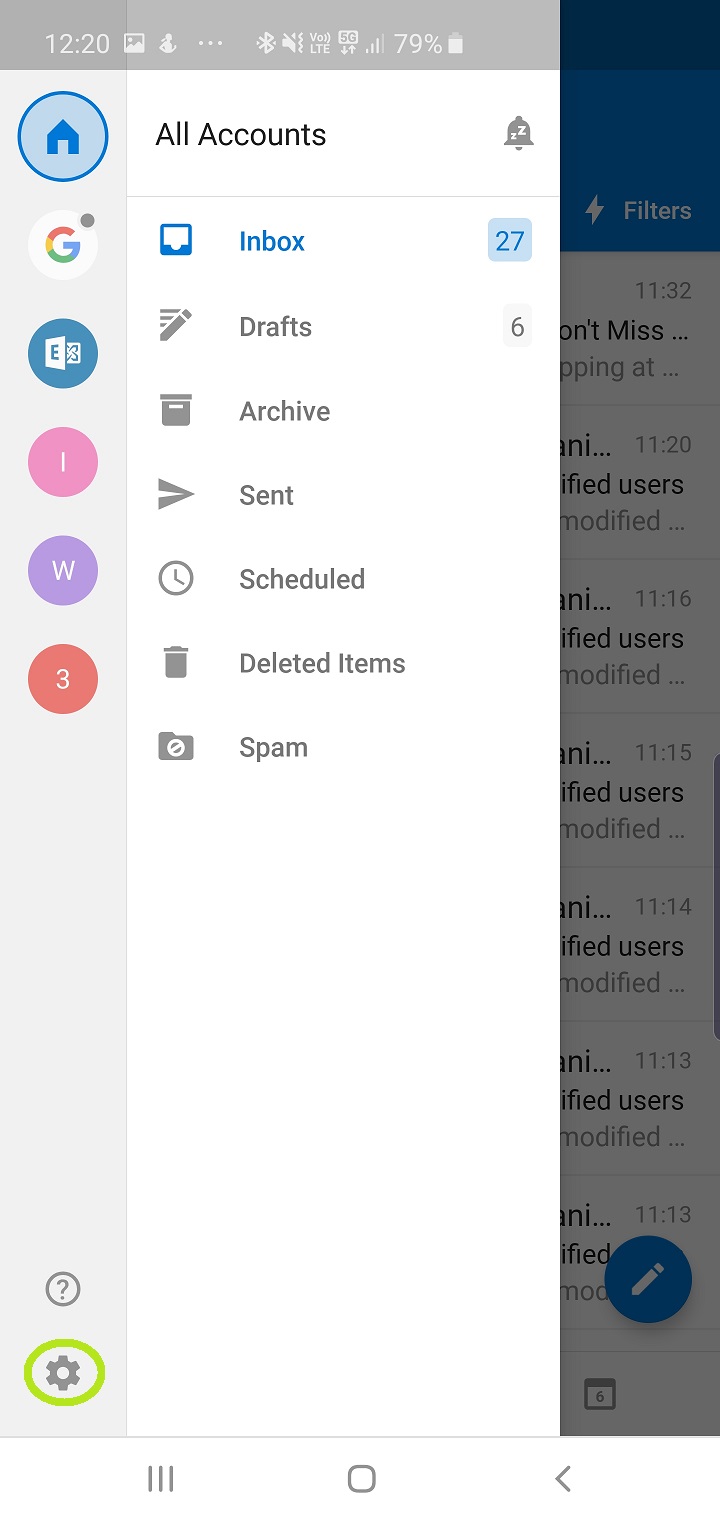Open the Inbox folder
Screen dimensions: 720x1520
(x=272, y=241)
